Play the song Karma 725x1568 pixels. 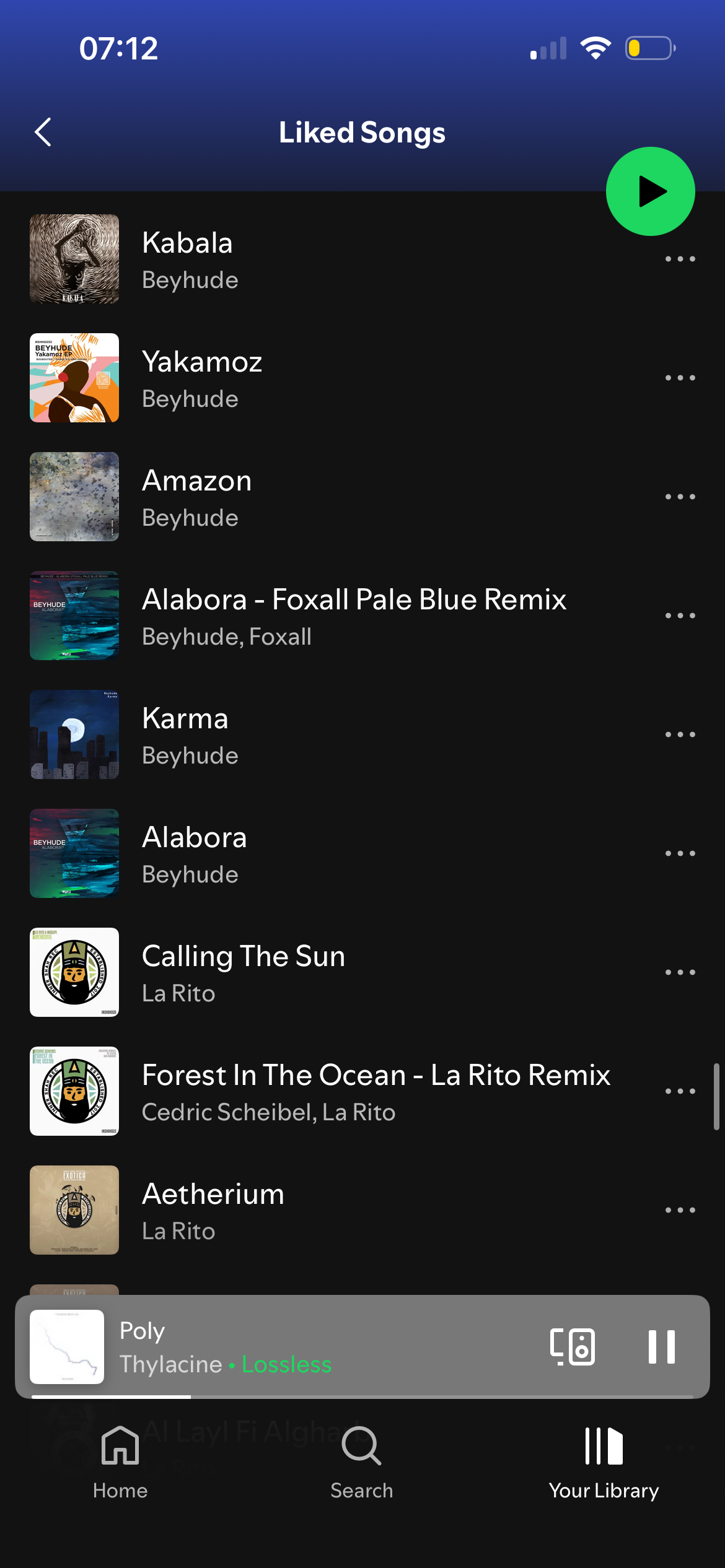310,735
